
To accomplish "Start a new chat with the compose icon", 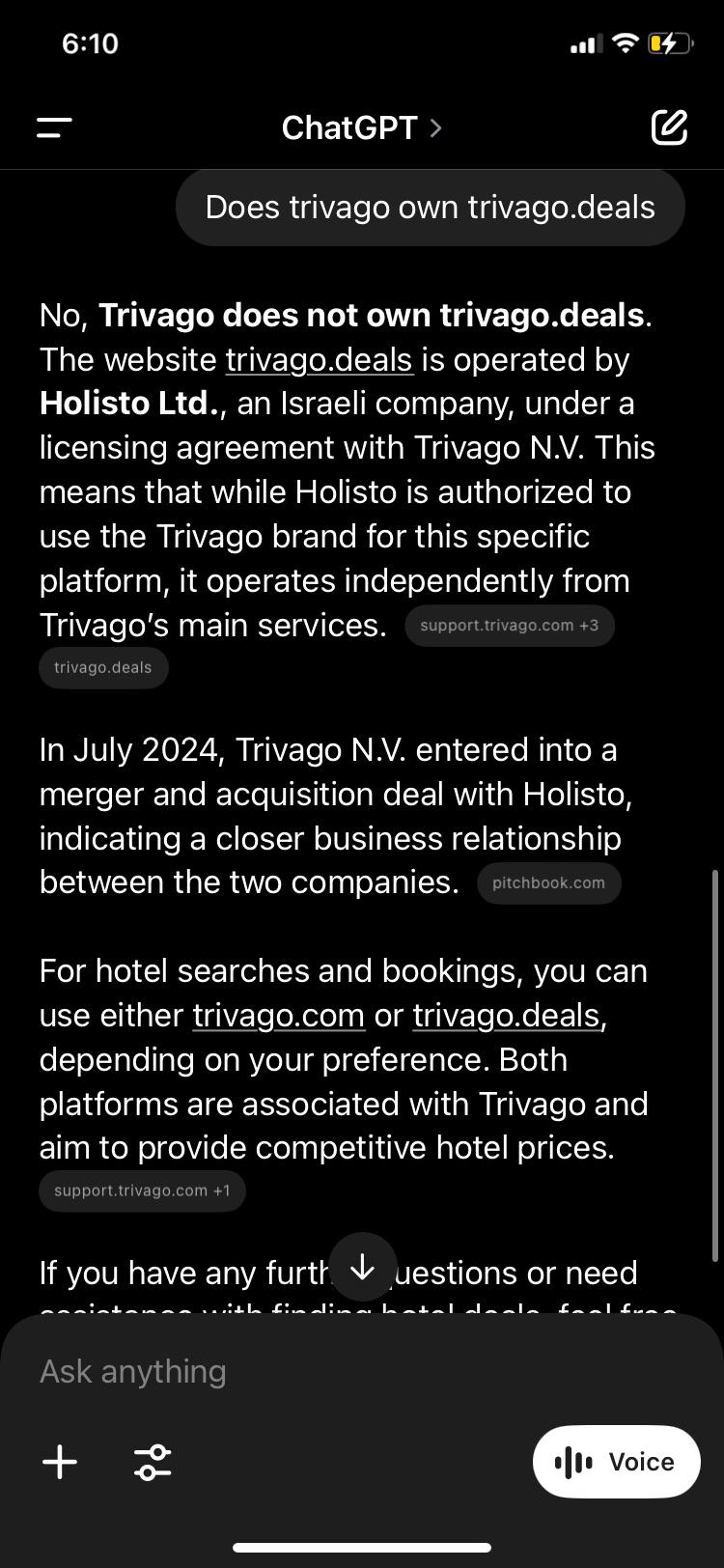I will [669, 126].
